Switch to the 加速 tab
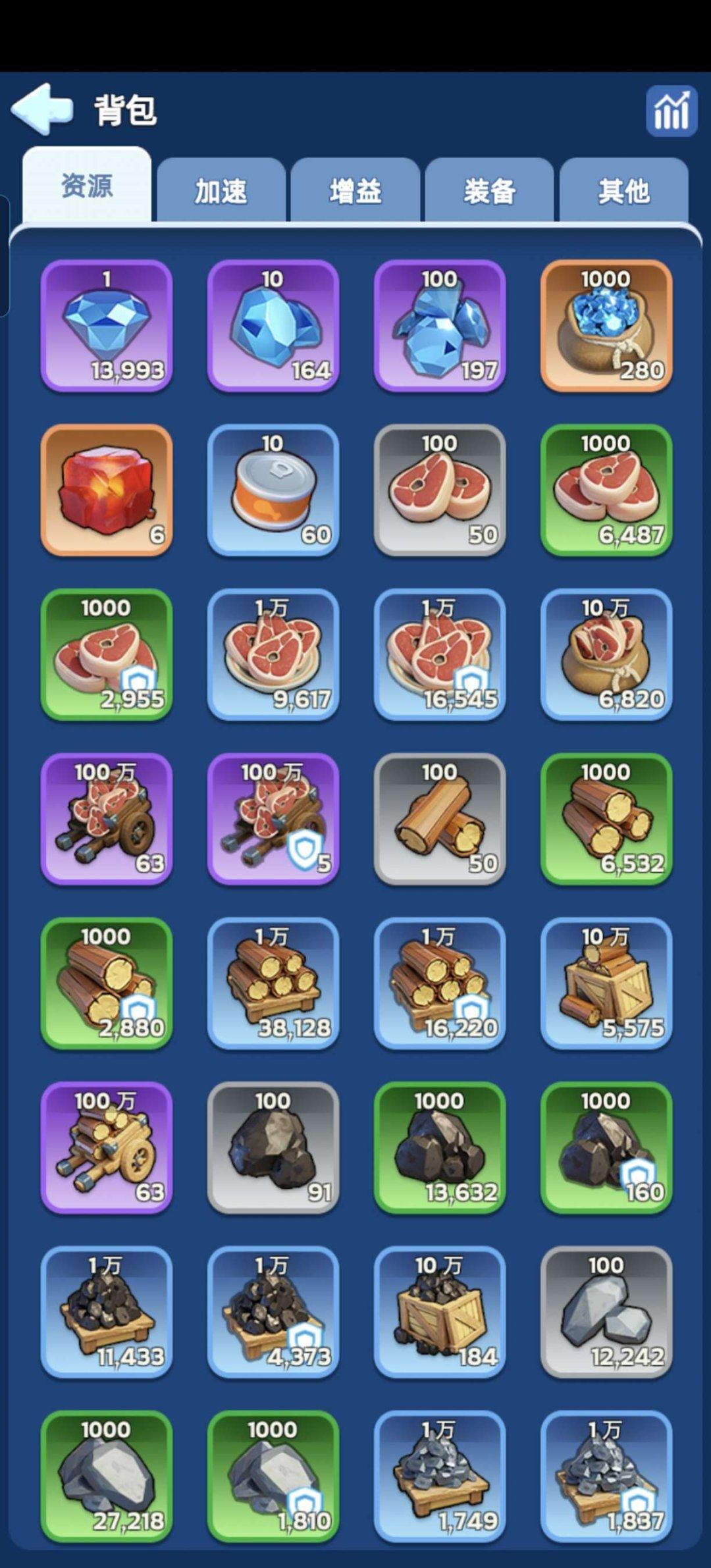Viewport: 711px width, 1568px height. pyautogui.click(x=221, y=192)
